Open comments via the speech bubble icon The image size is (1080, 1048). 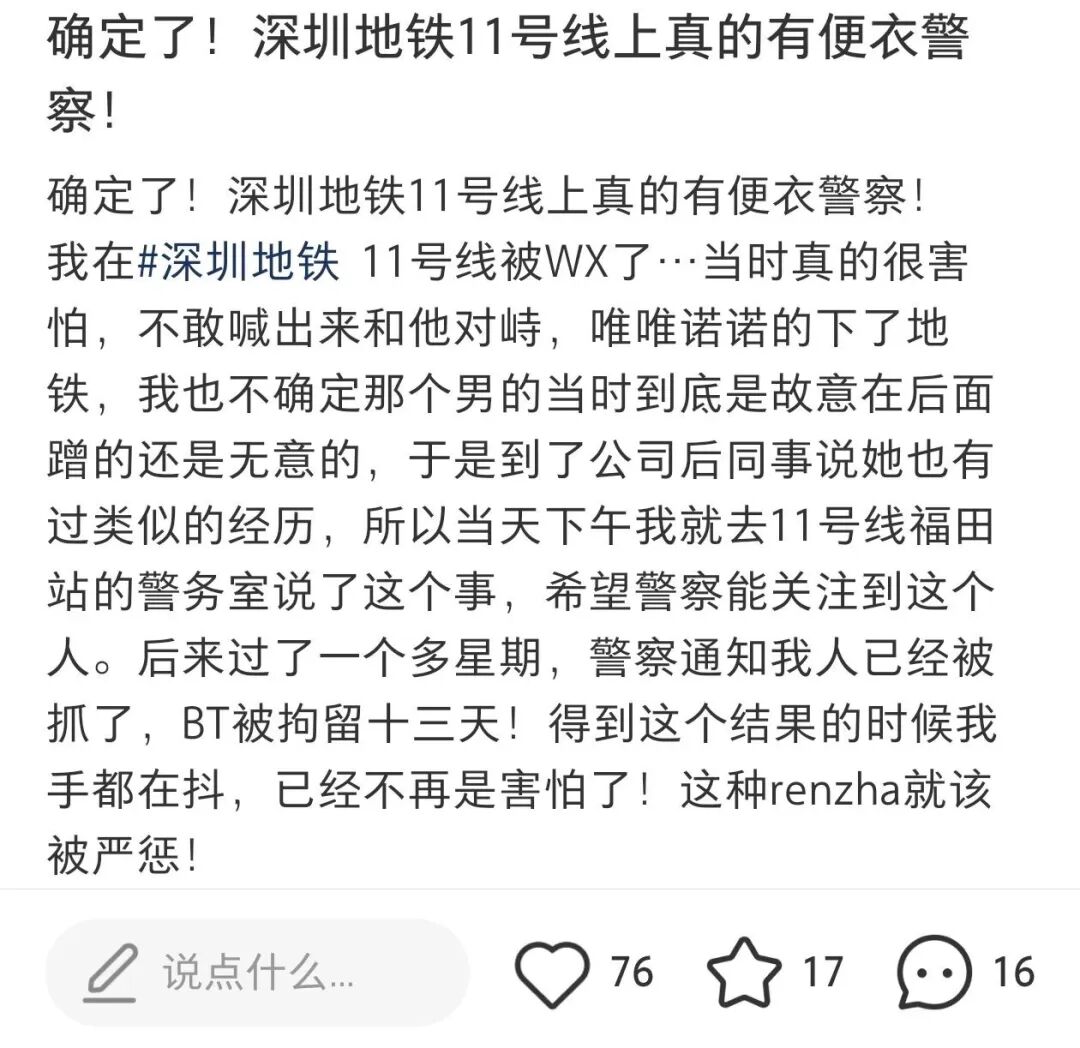tap(934, 973)
